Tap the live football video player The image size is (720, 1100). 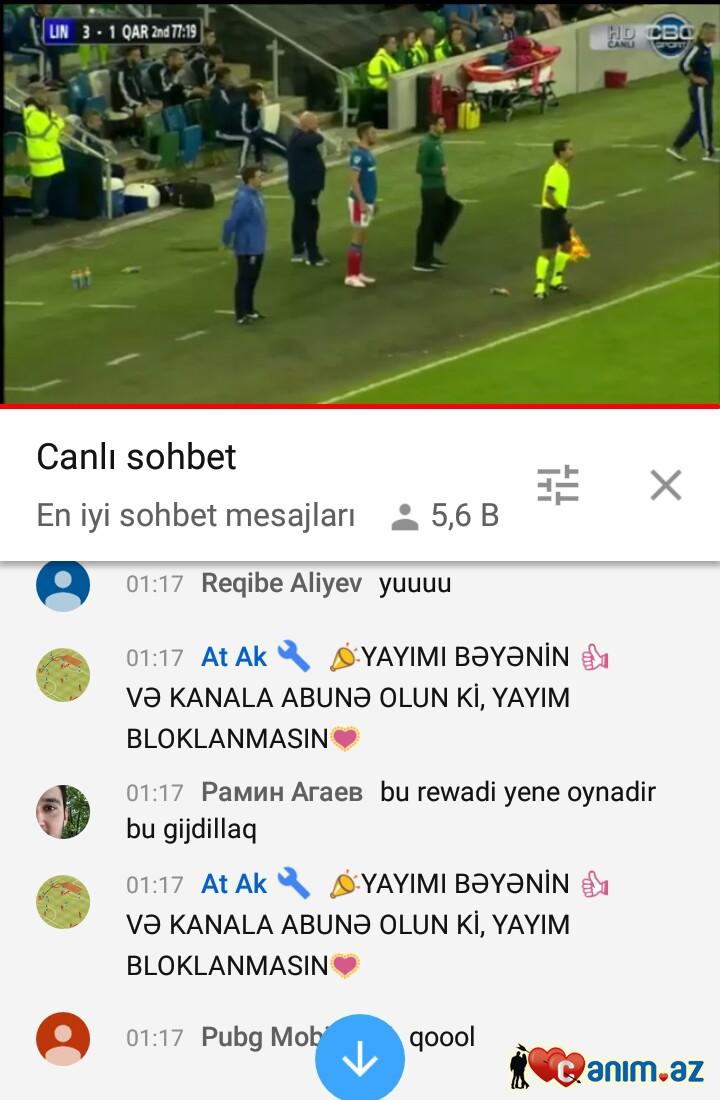[360, 200]
